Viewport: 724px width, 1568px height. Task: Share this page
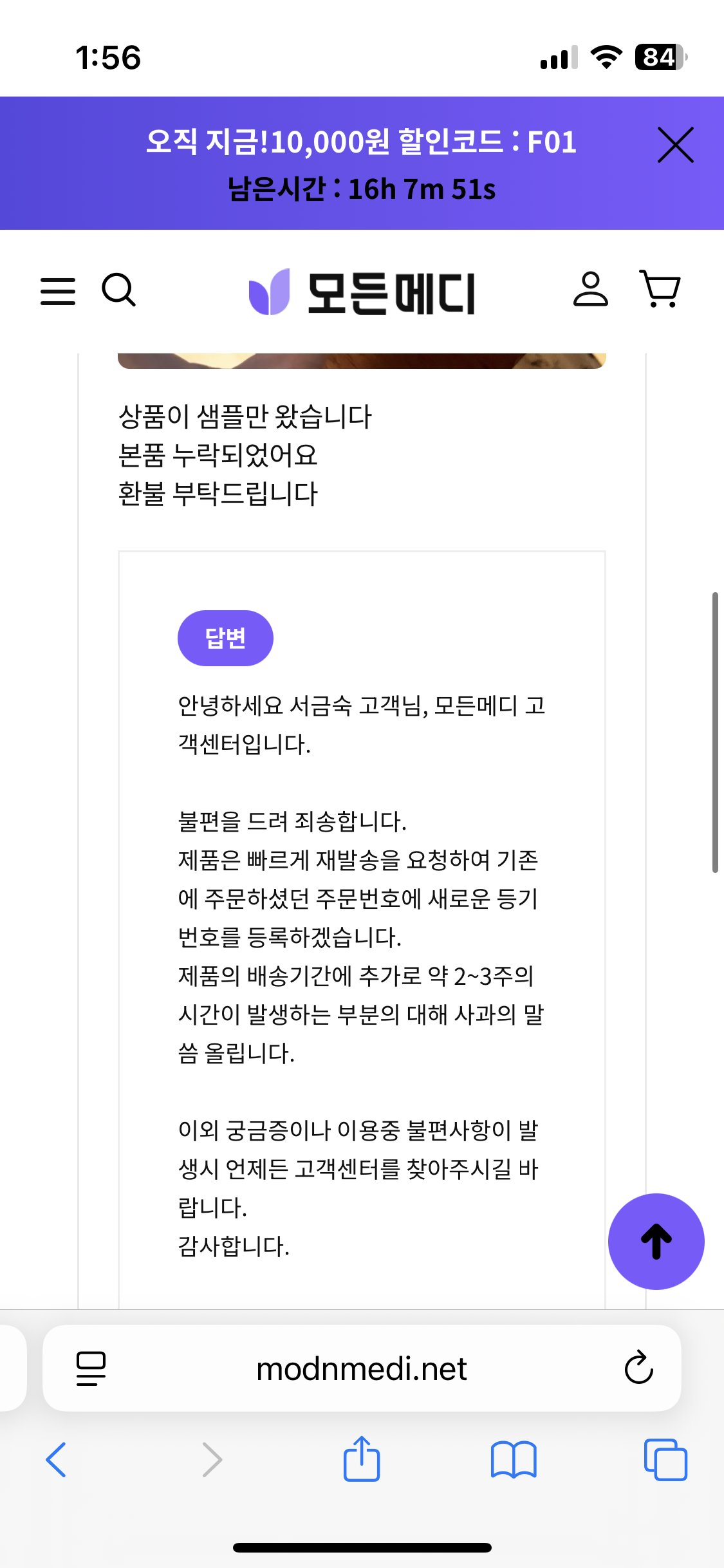362,1458
